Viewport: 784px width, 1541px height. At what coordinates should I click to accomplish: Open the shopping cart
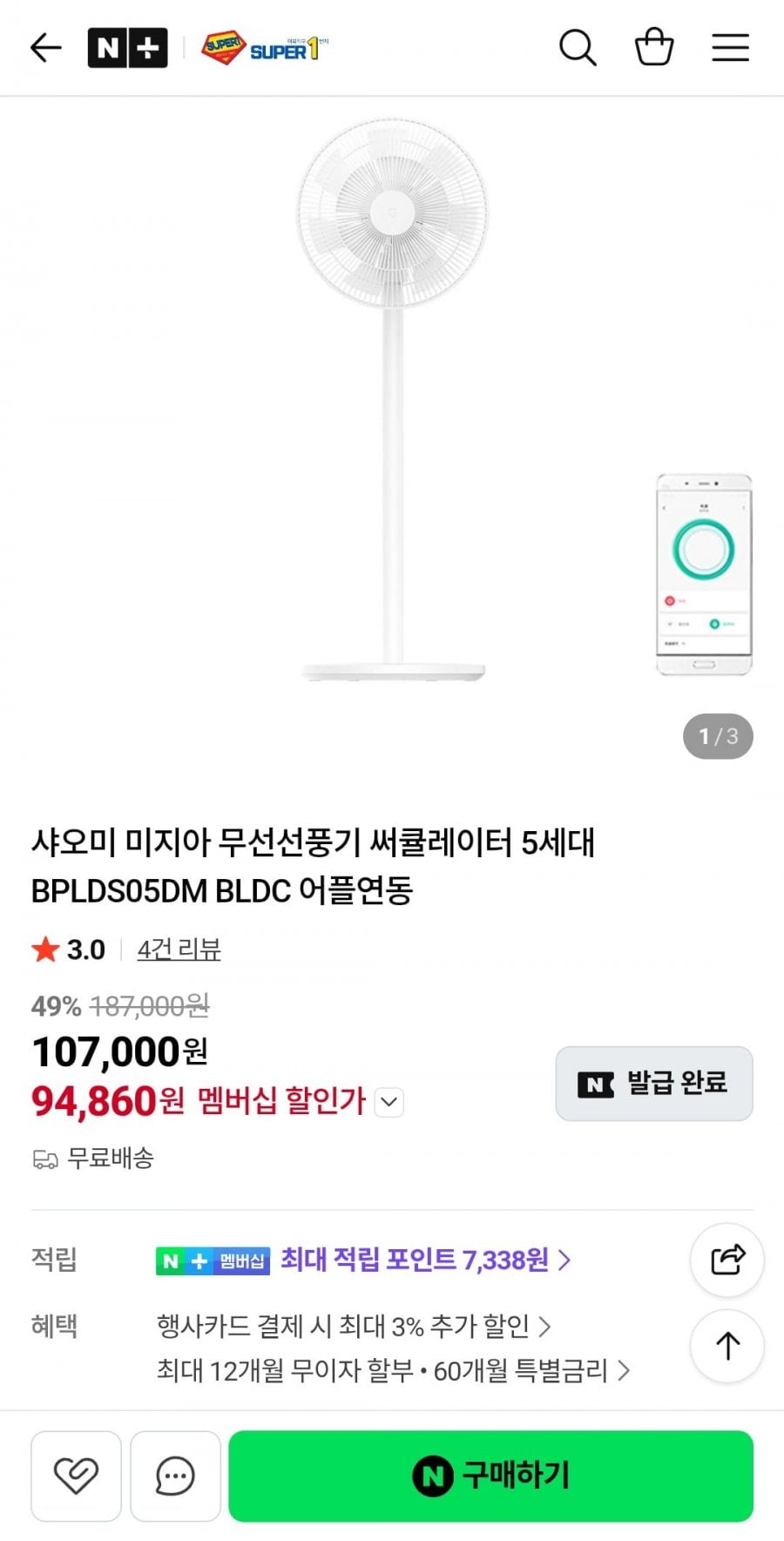click(654, 48)
